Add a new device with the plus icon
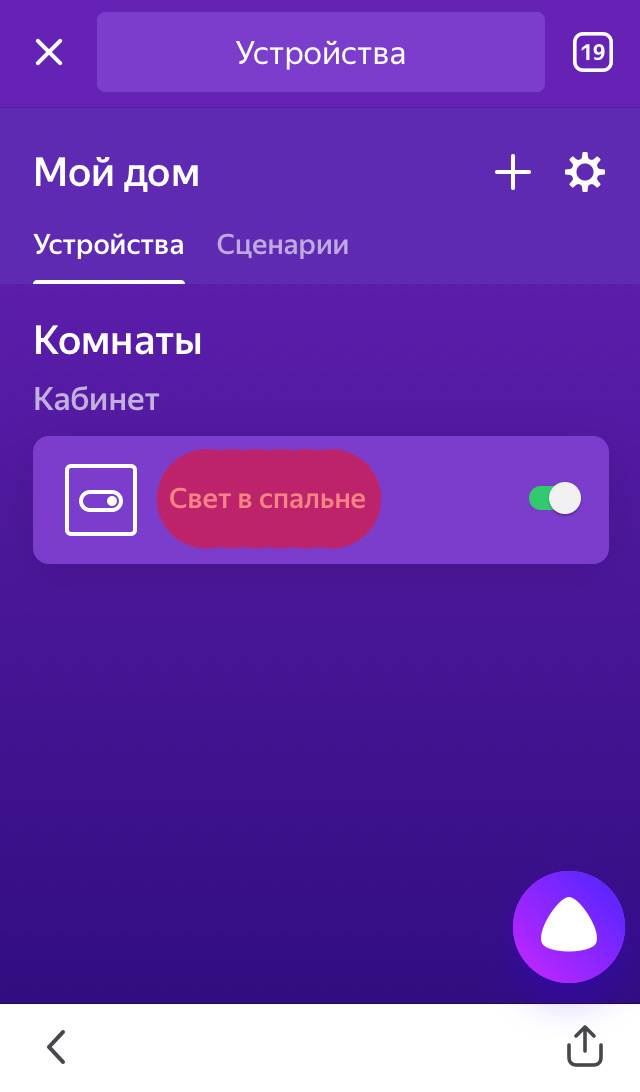Image resolution: width=640 pixels, height=1092 pixels. [513, 172]
